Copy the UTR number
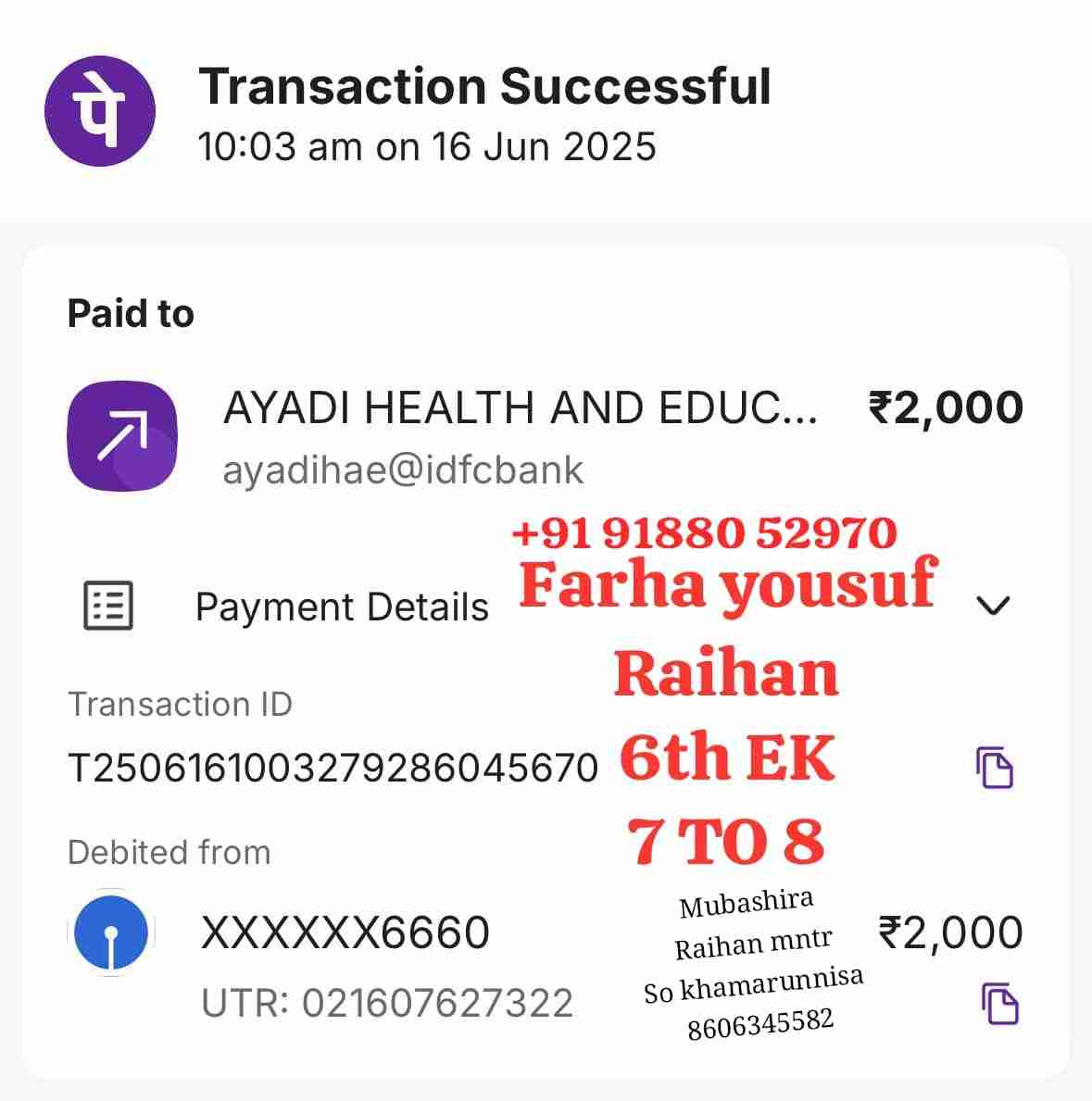Viewport: 1092px width, 1101px height. click(x=999, y=1004)
